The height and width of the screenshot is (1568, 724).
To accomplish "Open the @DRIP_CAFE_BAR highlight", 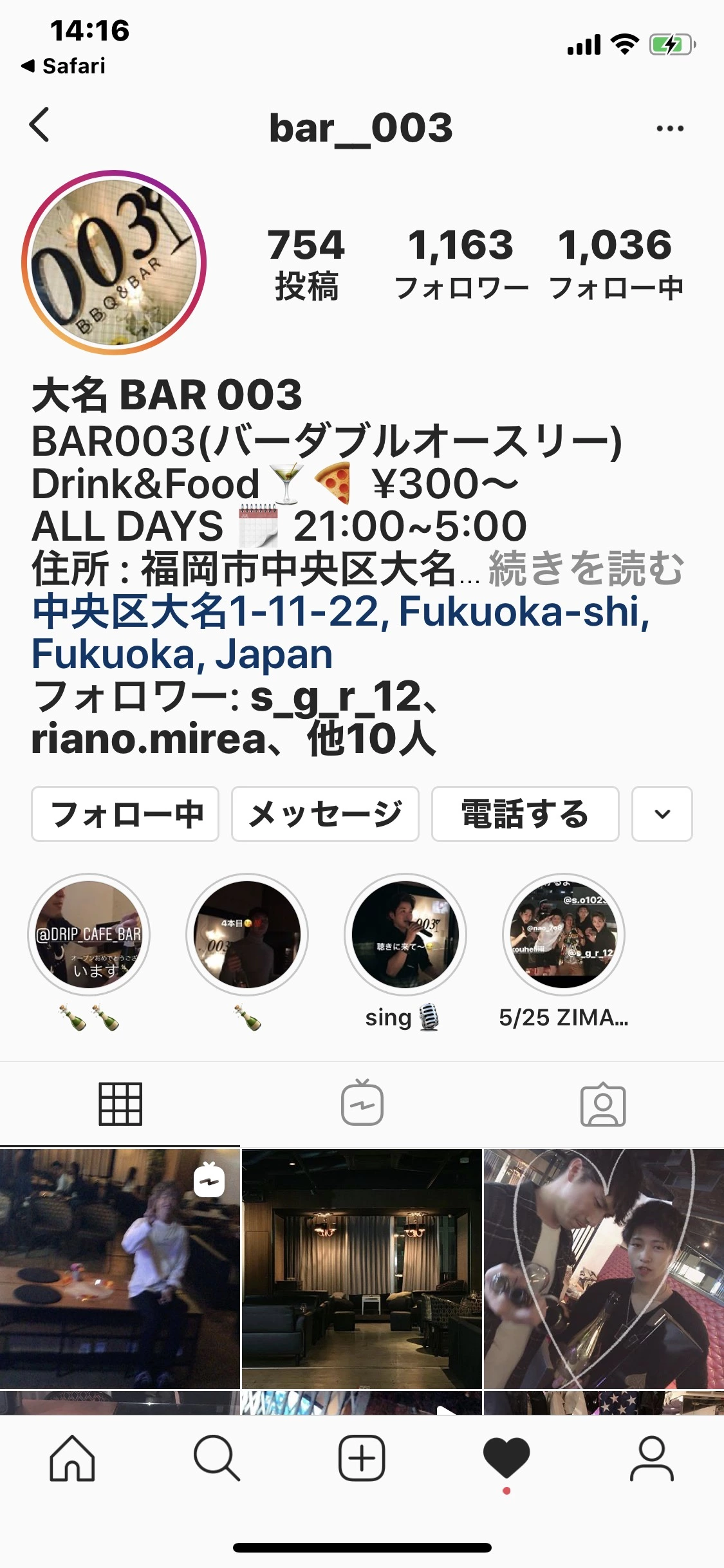I will 89,935.
